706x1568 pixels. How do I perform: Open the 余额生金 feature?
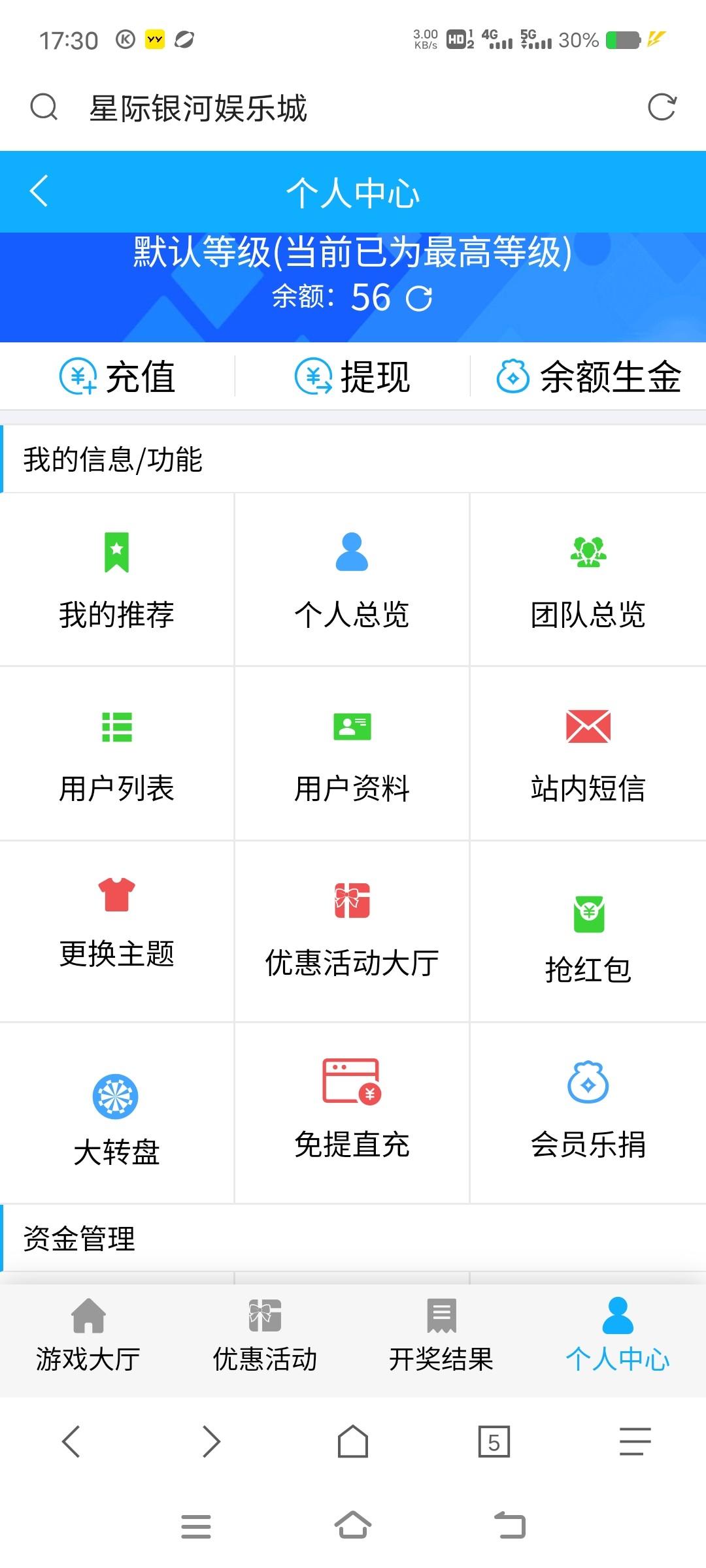pyautogui.click(x=588, y=377)
